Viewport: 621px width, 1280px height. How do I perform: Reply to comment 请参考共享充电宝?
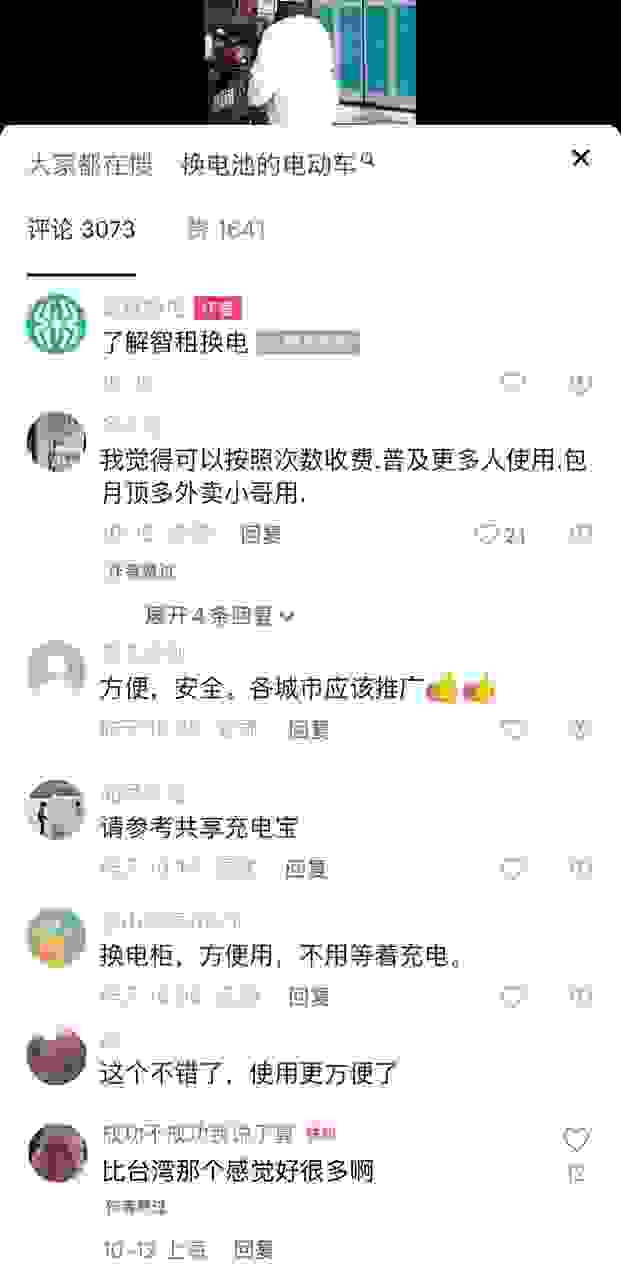pos(306,868)
